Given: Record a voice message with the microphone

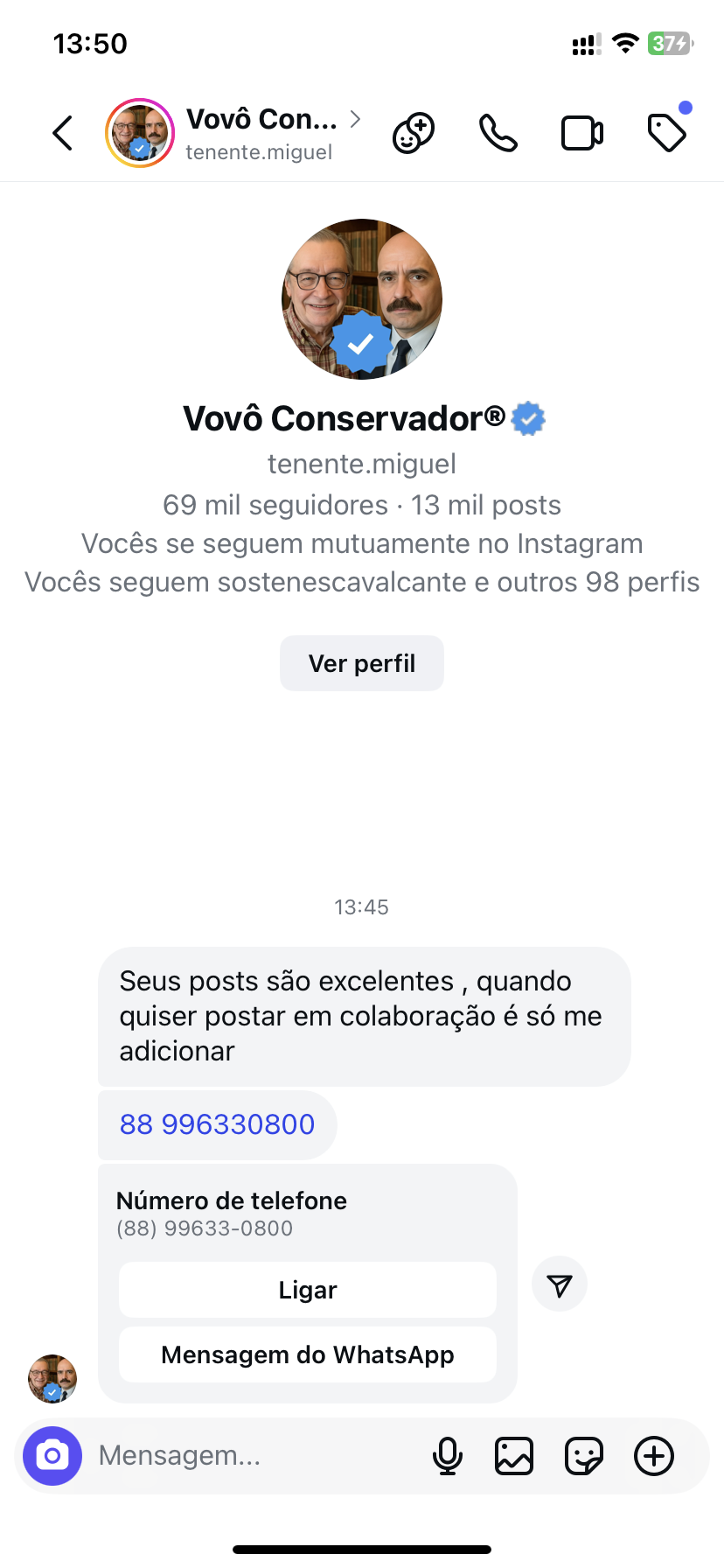Looking at the screenshot, I should (448, 1456).
